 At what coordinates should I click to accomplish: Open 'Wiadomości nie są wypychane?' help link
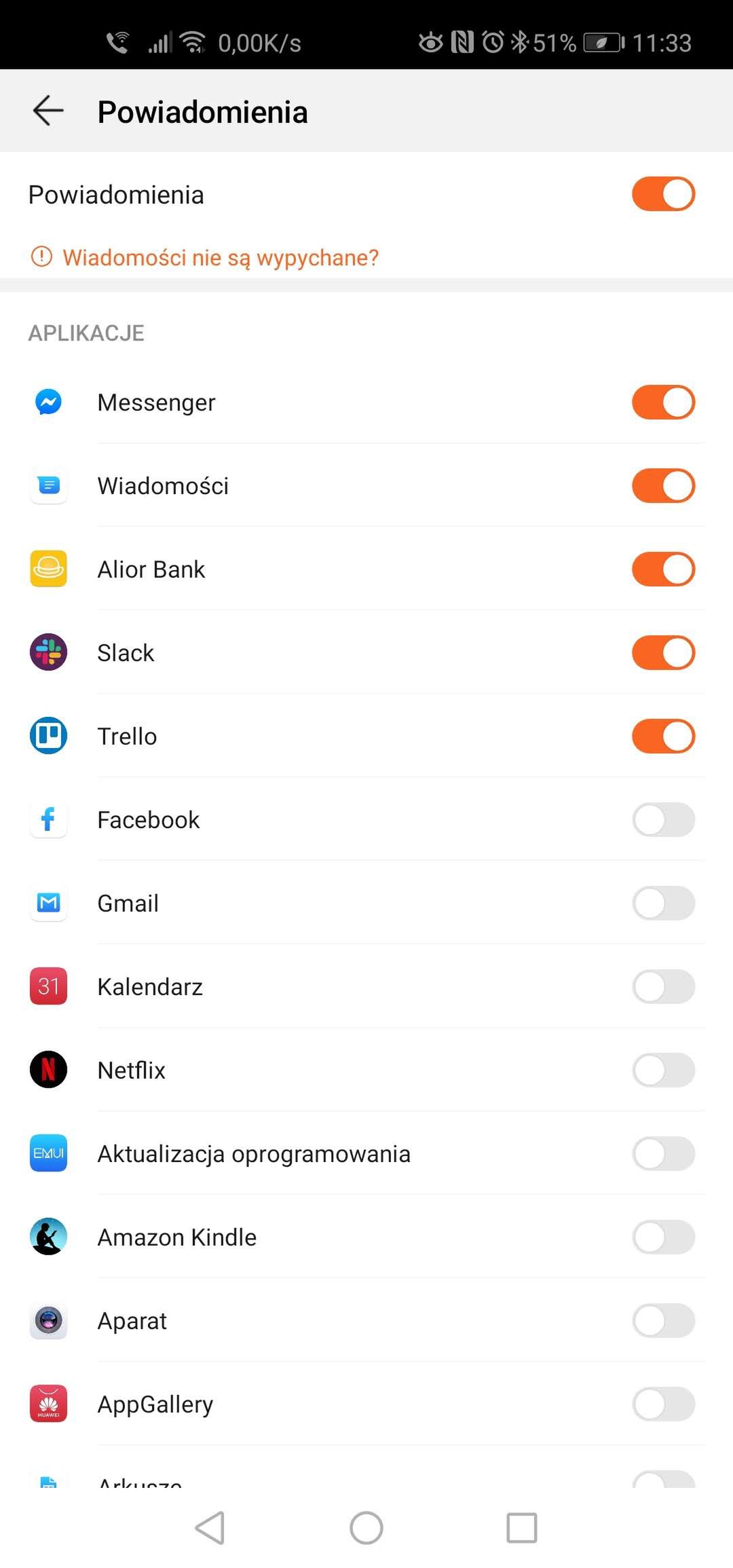[221, 257]
